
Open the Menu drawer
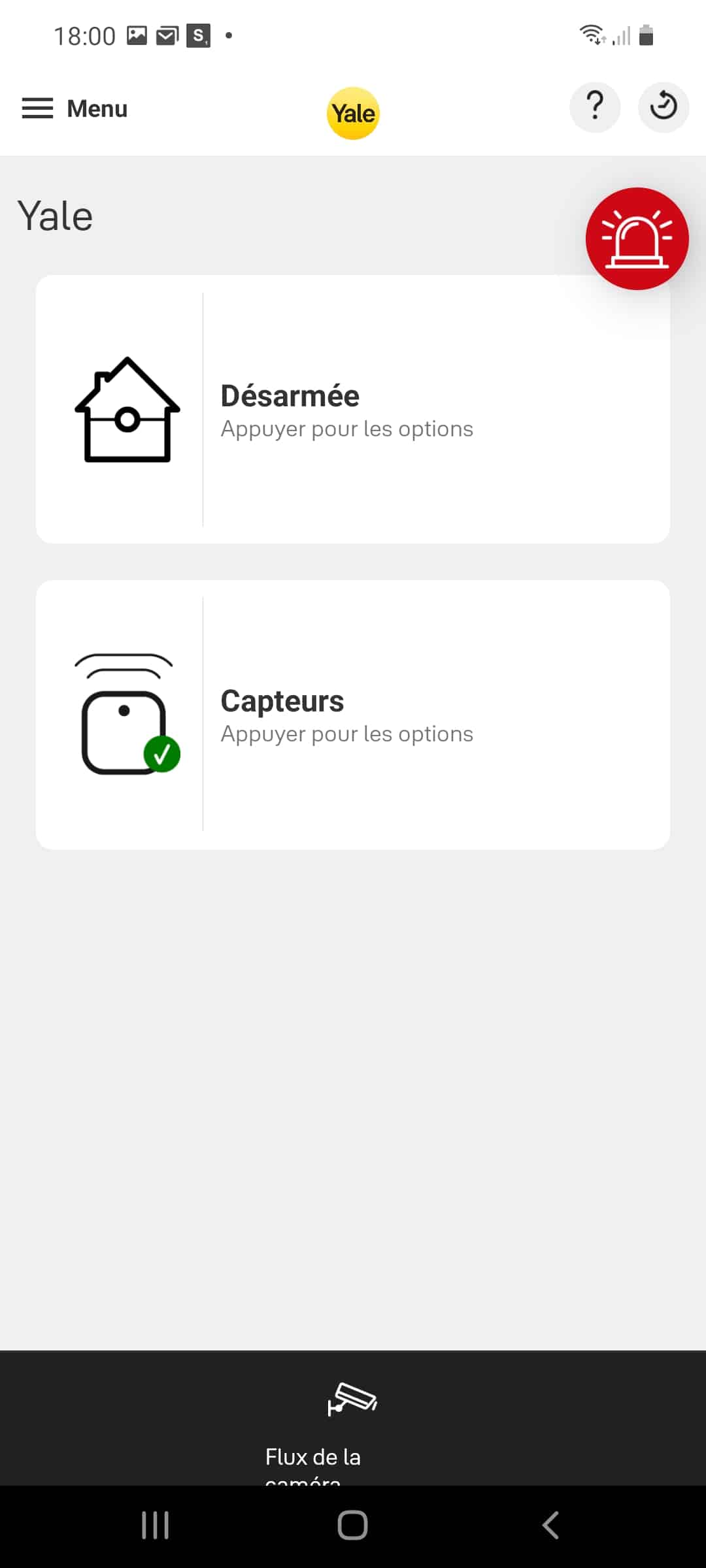pyautogui.click(x=75, y=108)
